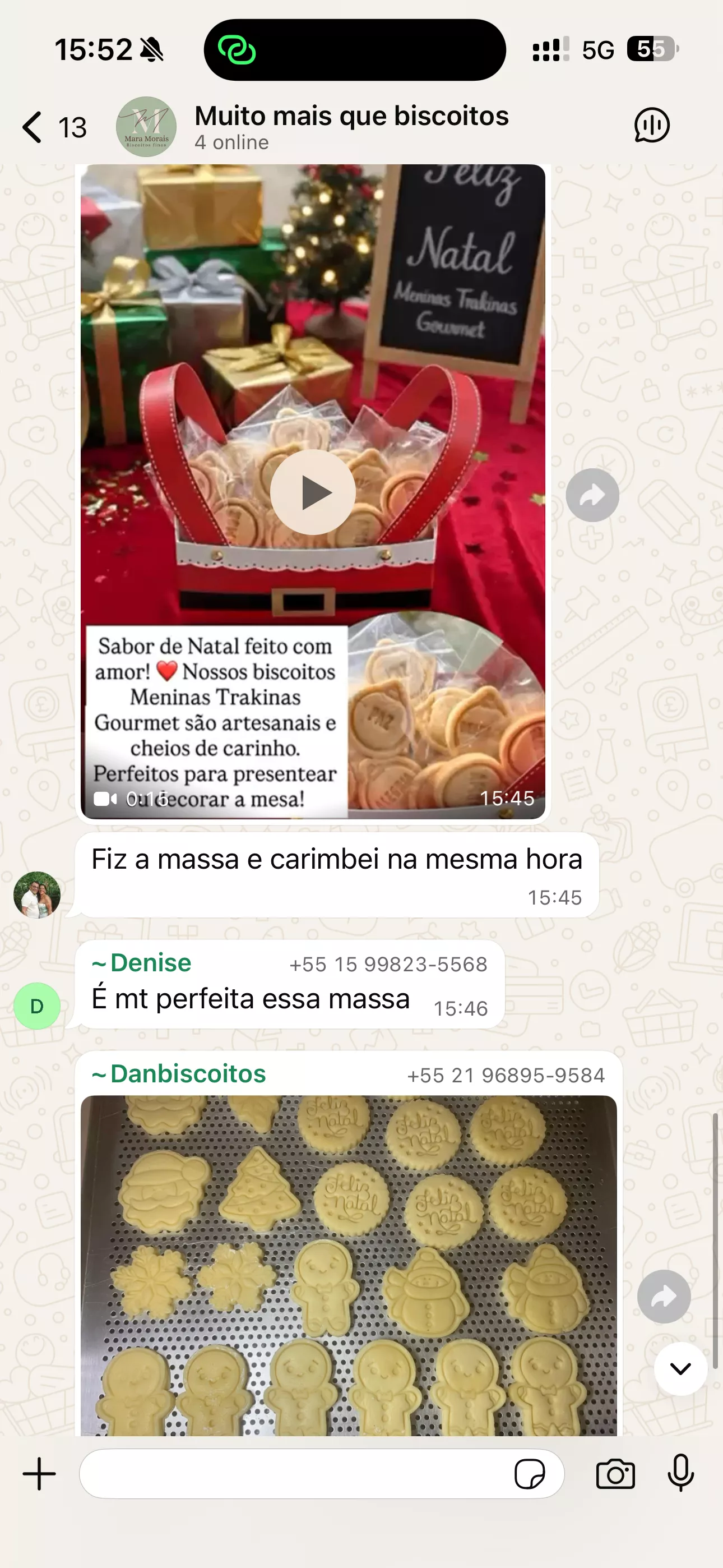The image size is (723, 1568).
Task: View Danbiscoitos' contact from sender name
Action: (x=187, y=1074)
